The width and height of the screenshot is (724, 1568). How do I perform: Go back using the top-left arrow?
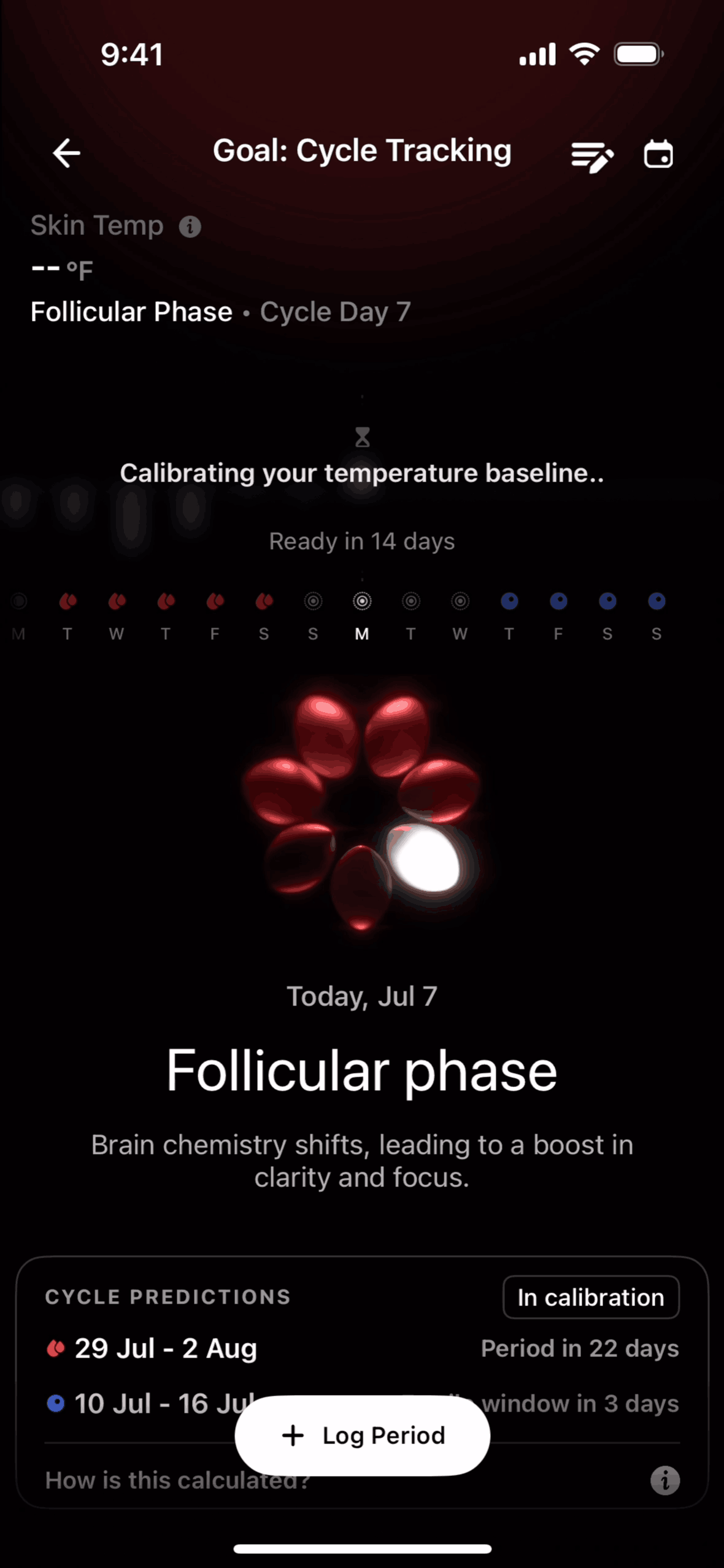coord(66,153)
